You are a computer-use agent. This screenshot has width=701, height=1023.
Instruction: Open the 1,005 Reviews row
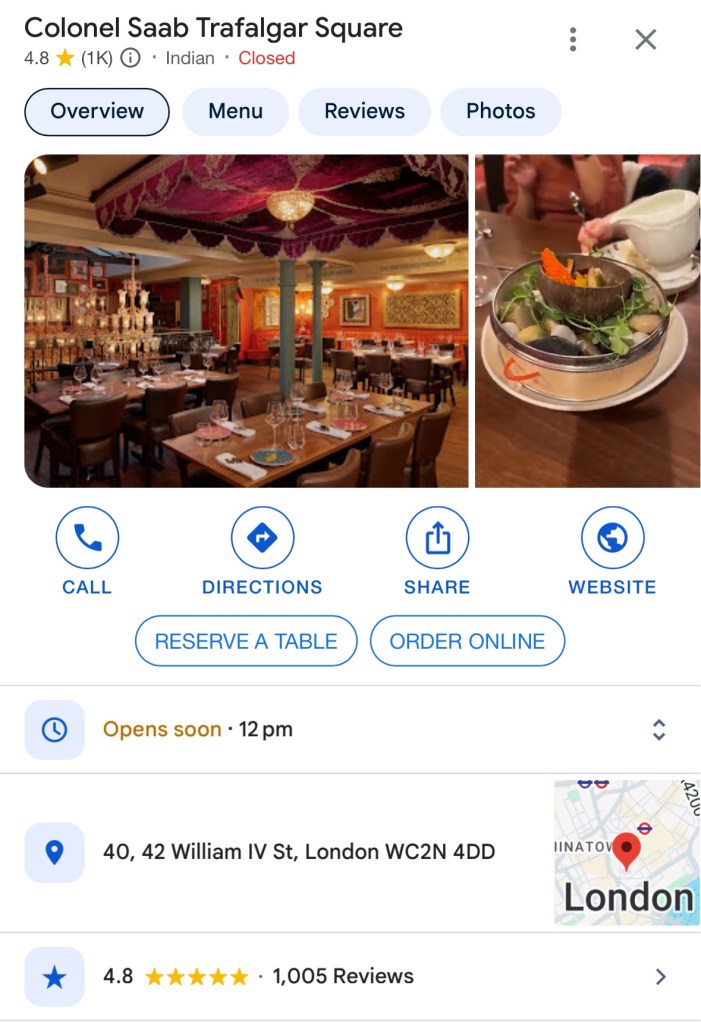343,976
